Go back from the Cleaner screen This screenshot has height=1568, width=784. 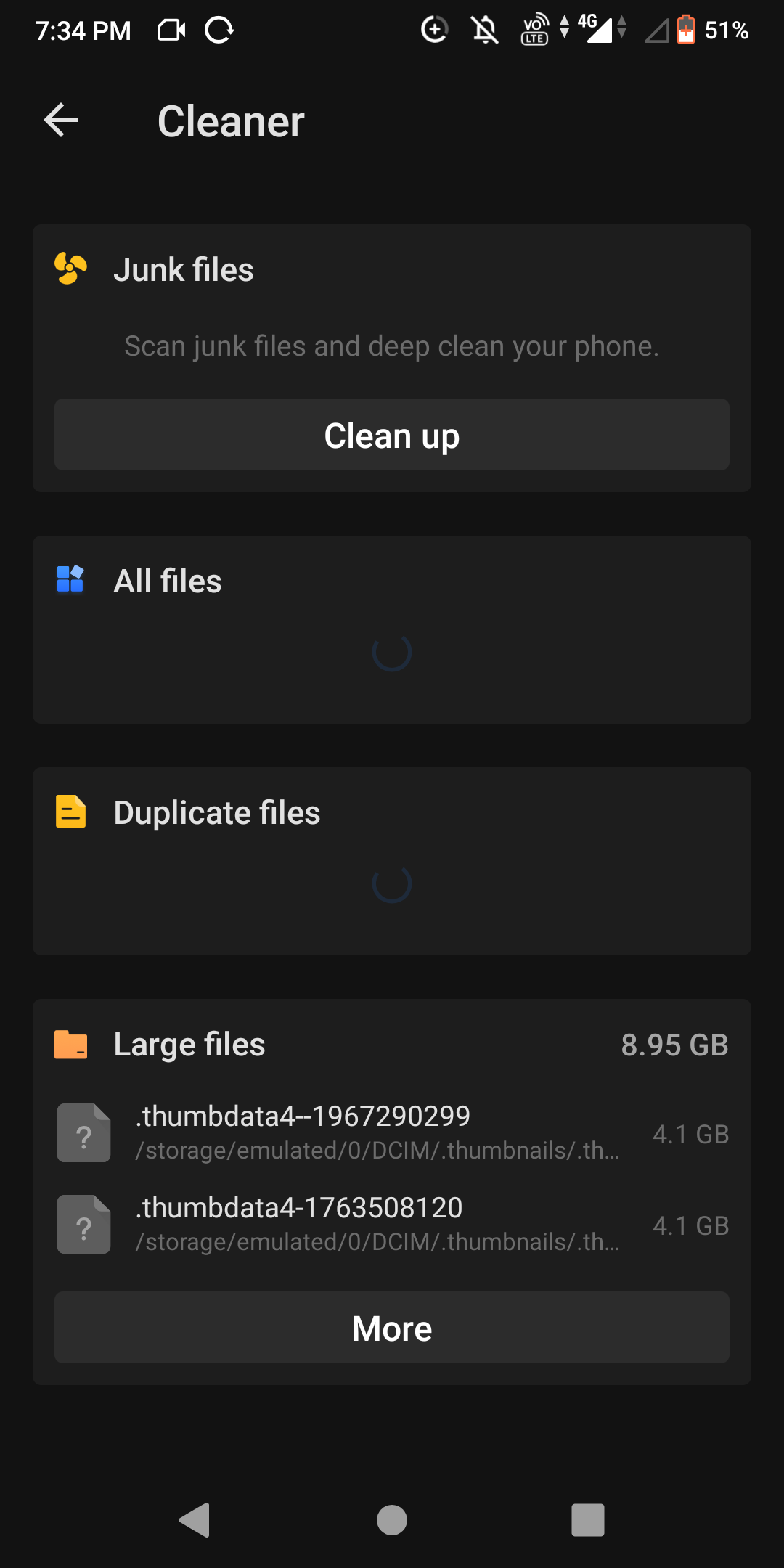click(x=61, y=121)
